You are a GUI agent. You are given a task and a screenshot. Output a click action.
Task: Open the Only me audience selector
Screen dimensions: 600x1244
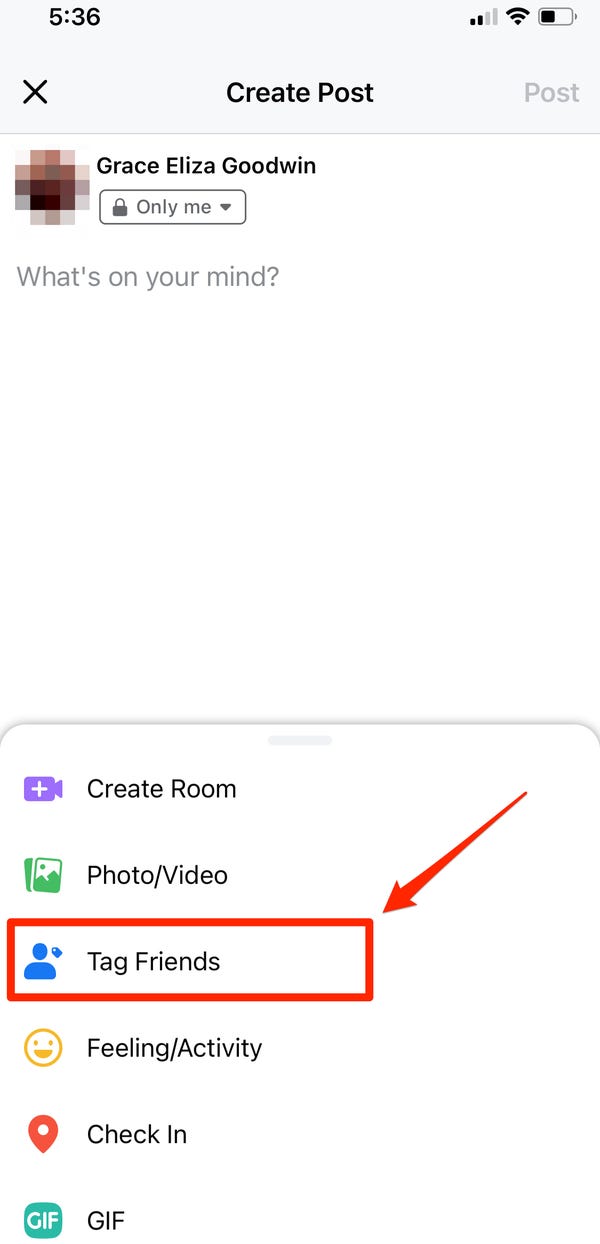point(173,207)
